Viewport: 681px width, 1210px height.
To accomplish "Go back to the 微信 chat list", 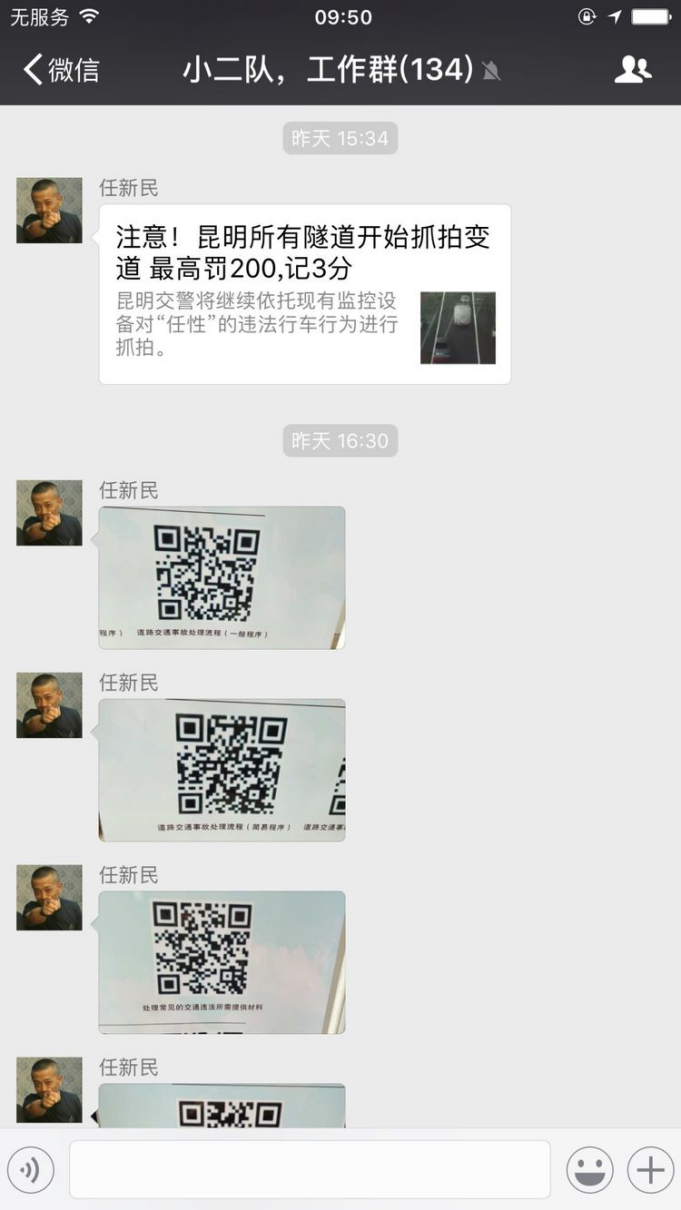I will pyautogui.click(x=61, y=69).
